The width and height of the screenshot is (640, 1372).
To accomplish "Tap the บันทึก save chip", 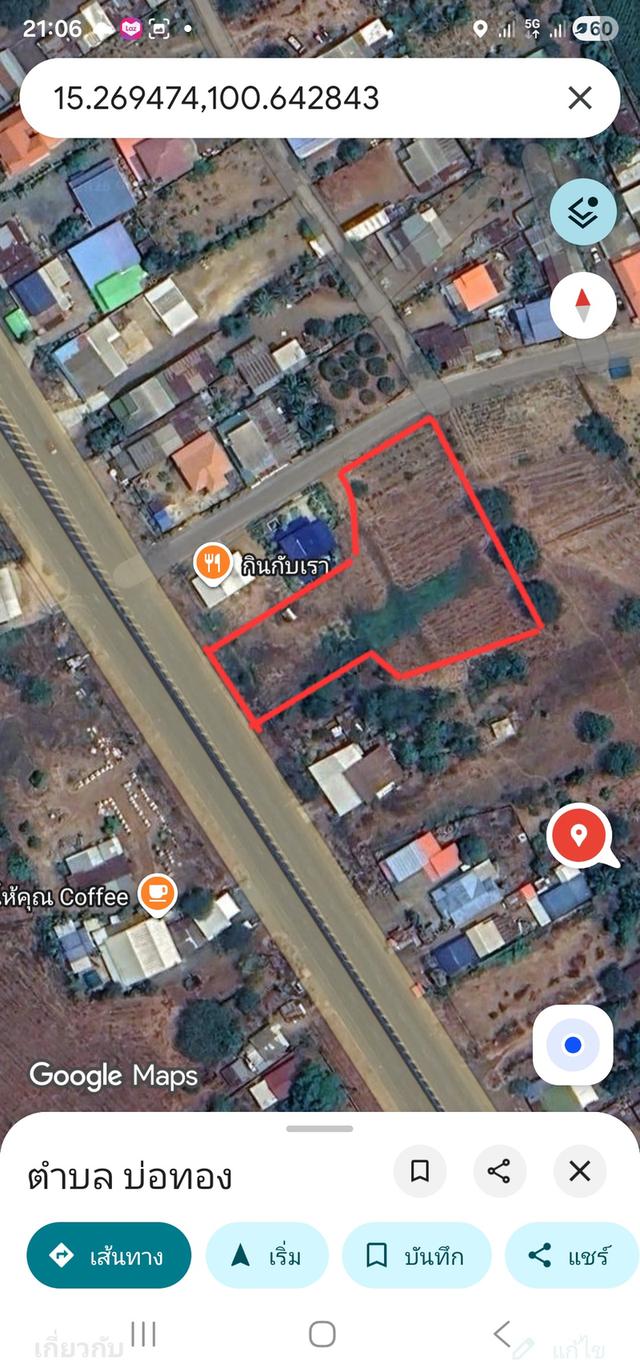I will point(416,1256).
